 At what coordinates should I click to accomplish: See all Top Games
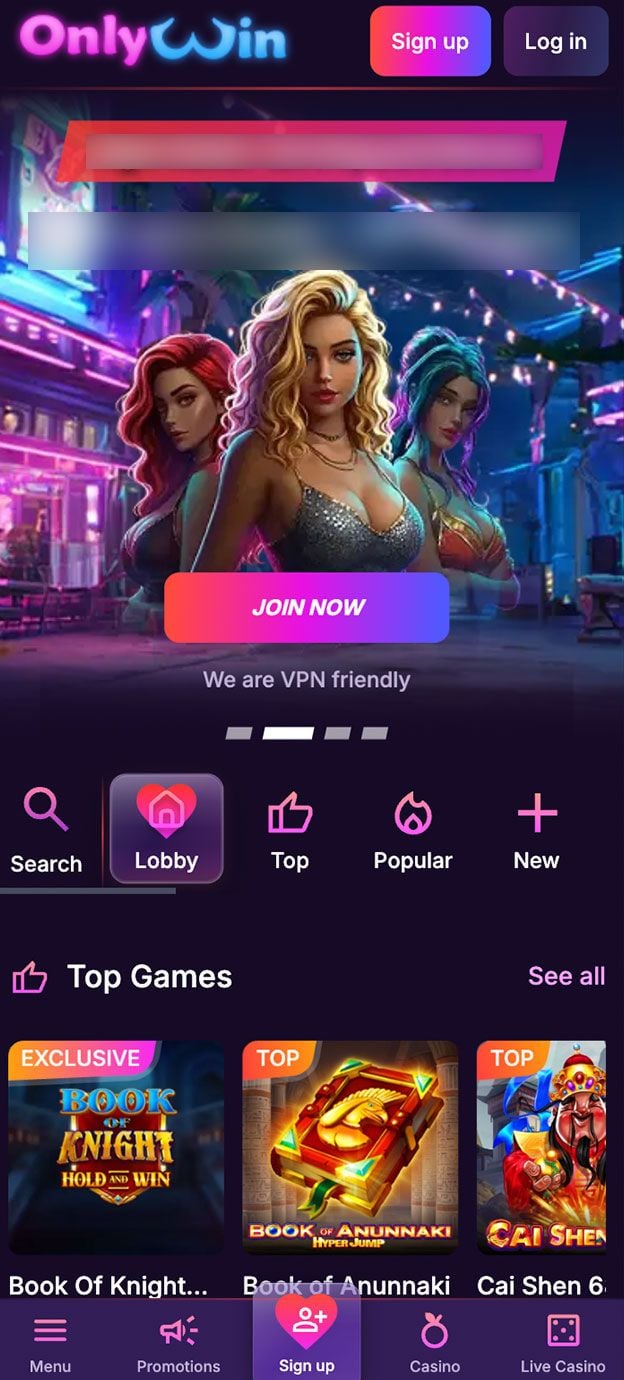pyautogui.click(x=566, y=976)
